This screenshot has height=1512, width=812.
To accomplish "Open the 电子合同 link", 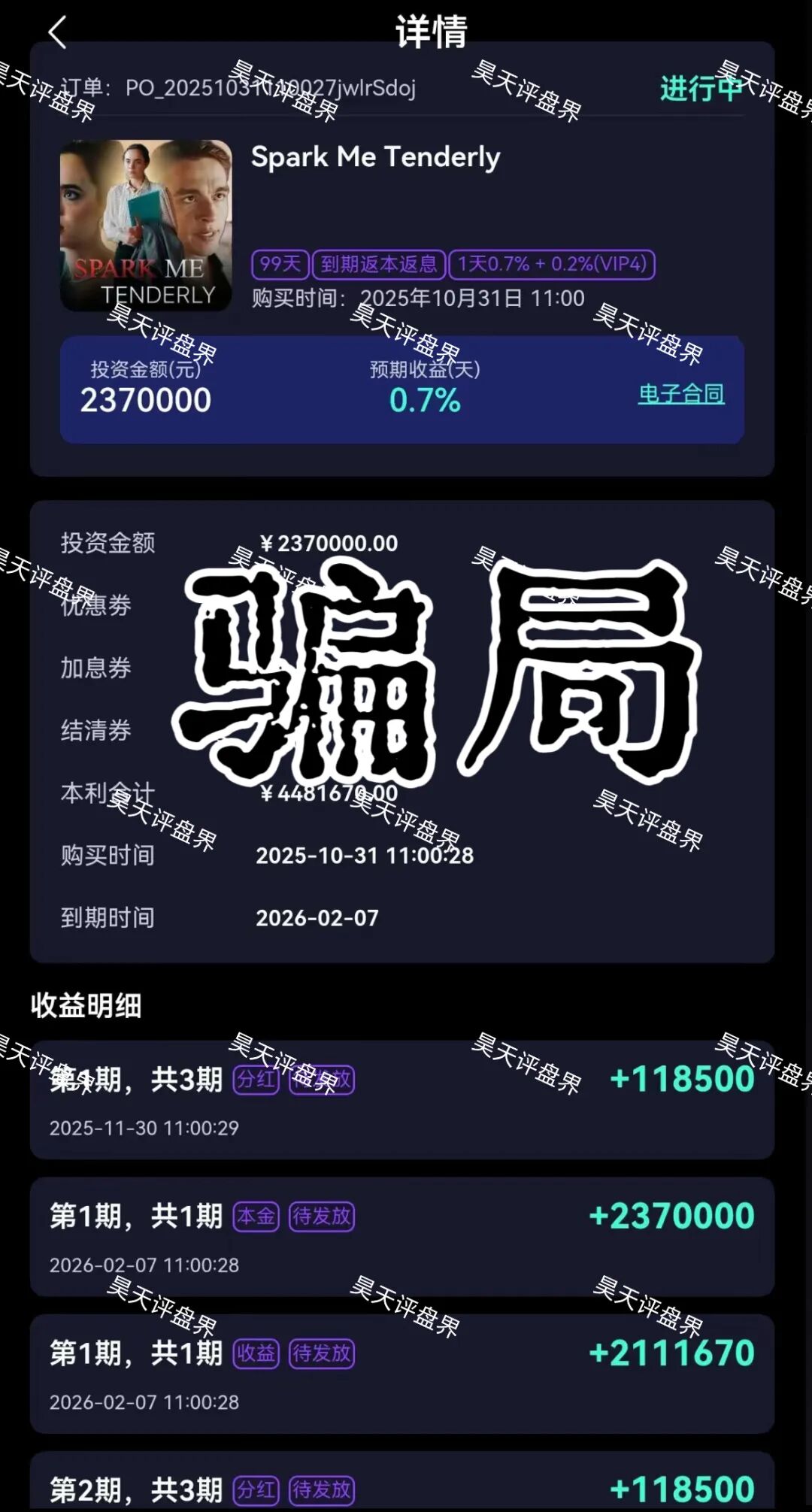I will click(680, 393).
